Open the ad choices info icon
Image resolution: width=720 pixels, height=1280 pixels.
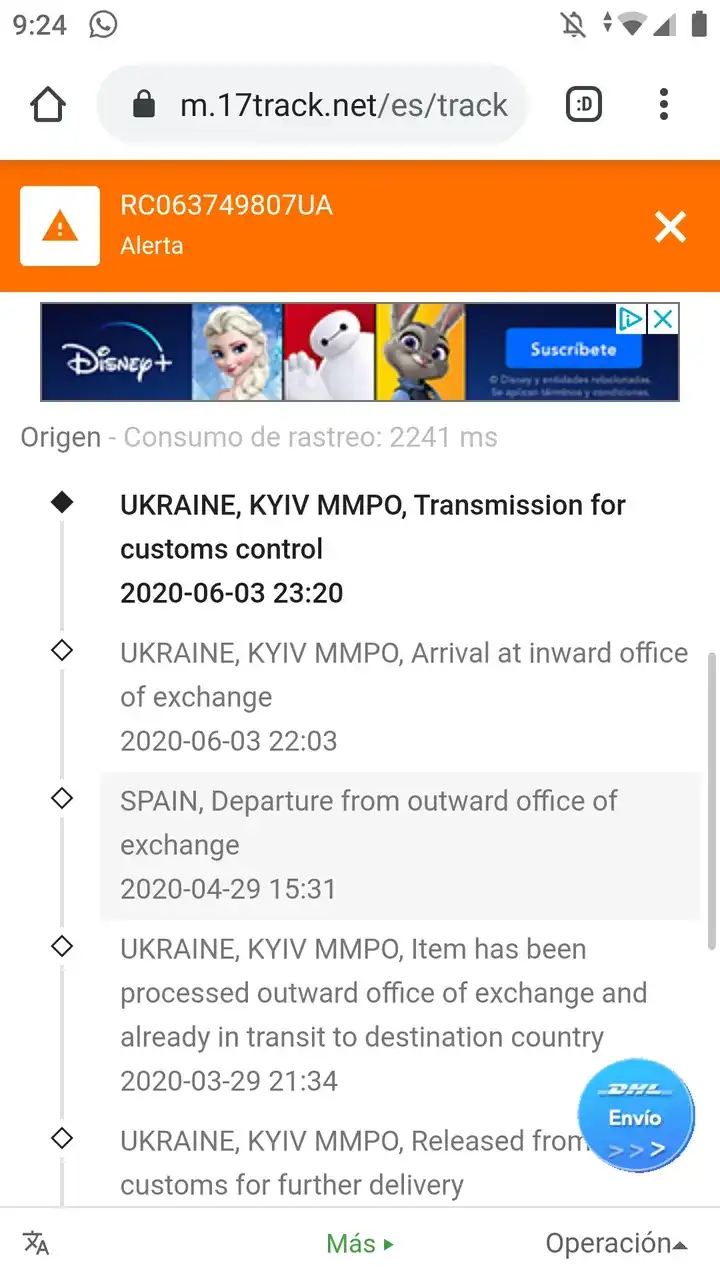click(631, 319)
